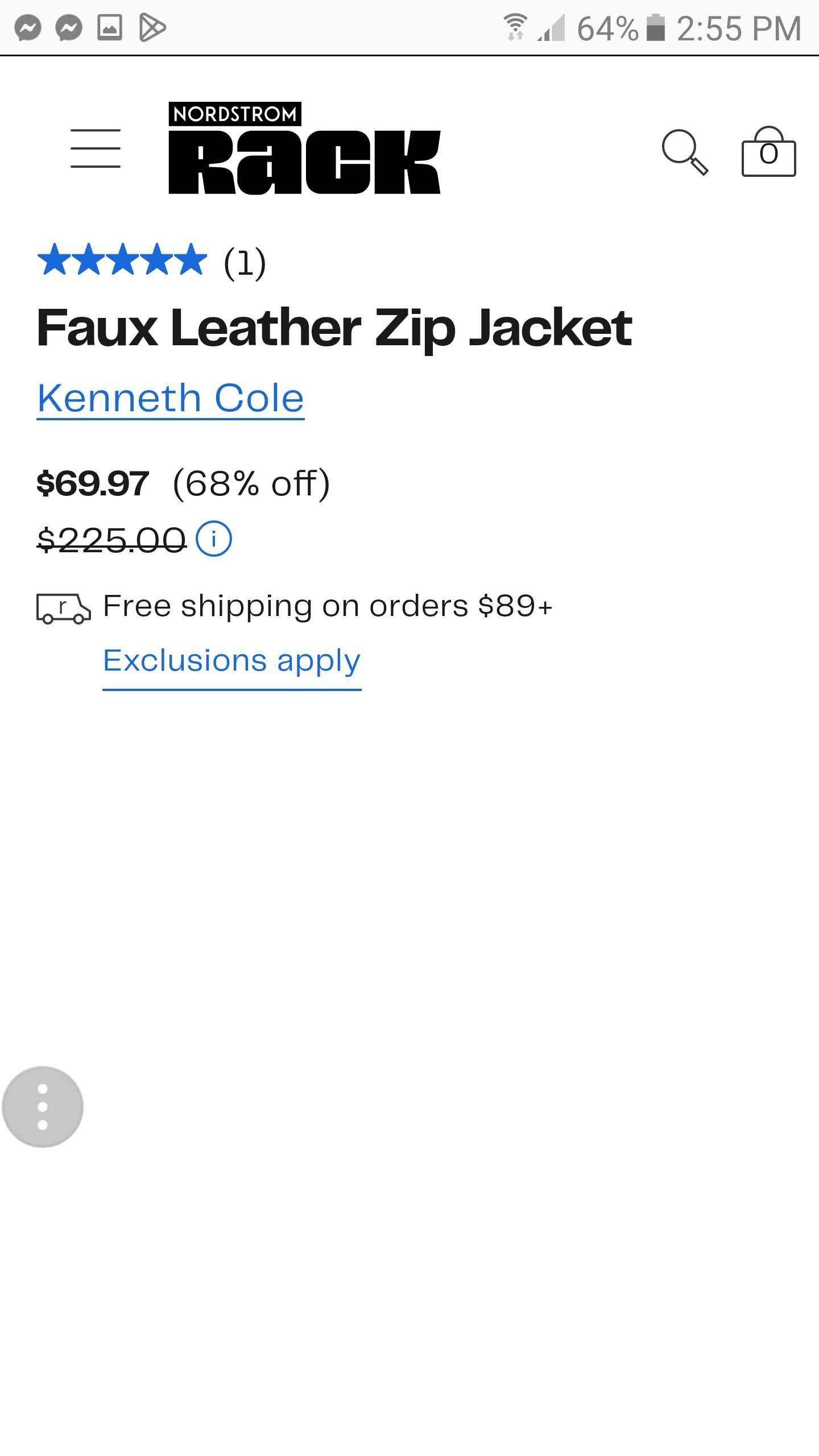This screenshot has height=1456, width=819.
Task: Open the Kenneth Cole brand link
Action: [170, 398]
